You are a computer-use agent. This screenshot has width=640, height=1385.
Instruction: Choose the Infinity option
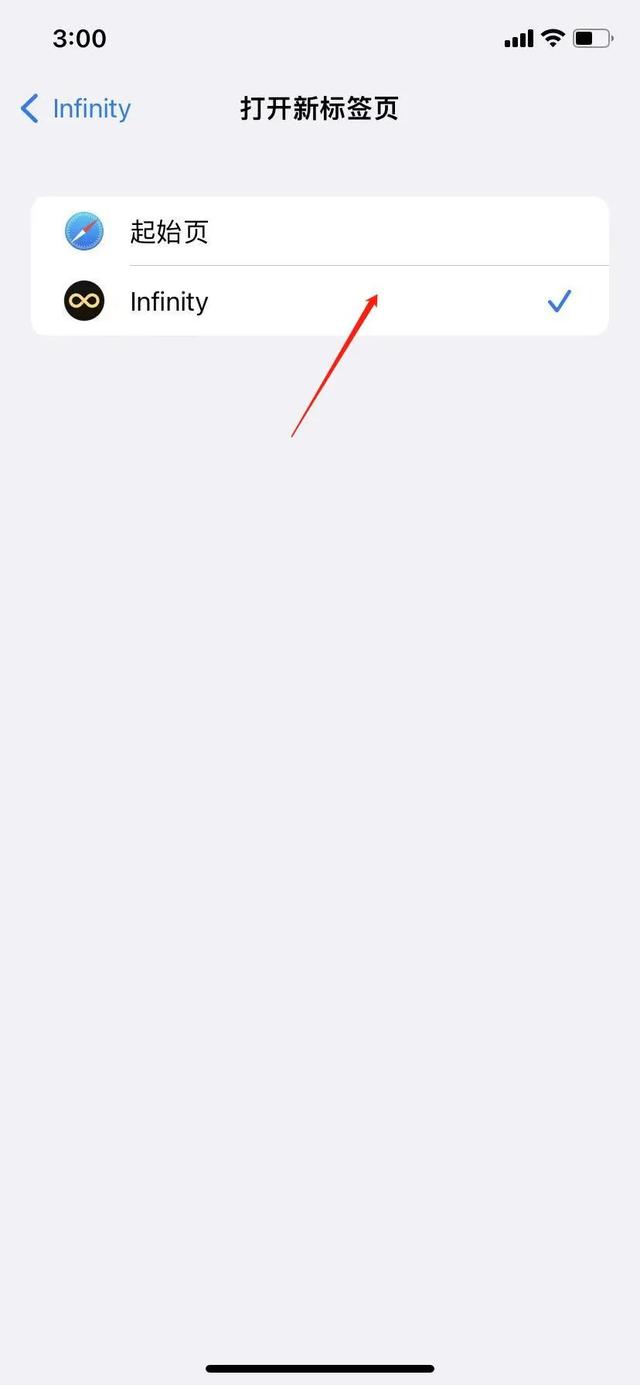coord(320,301)
